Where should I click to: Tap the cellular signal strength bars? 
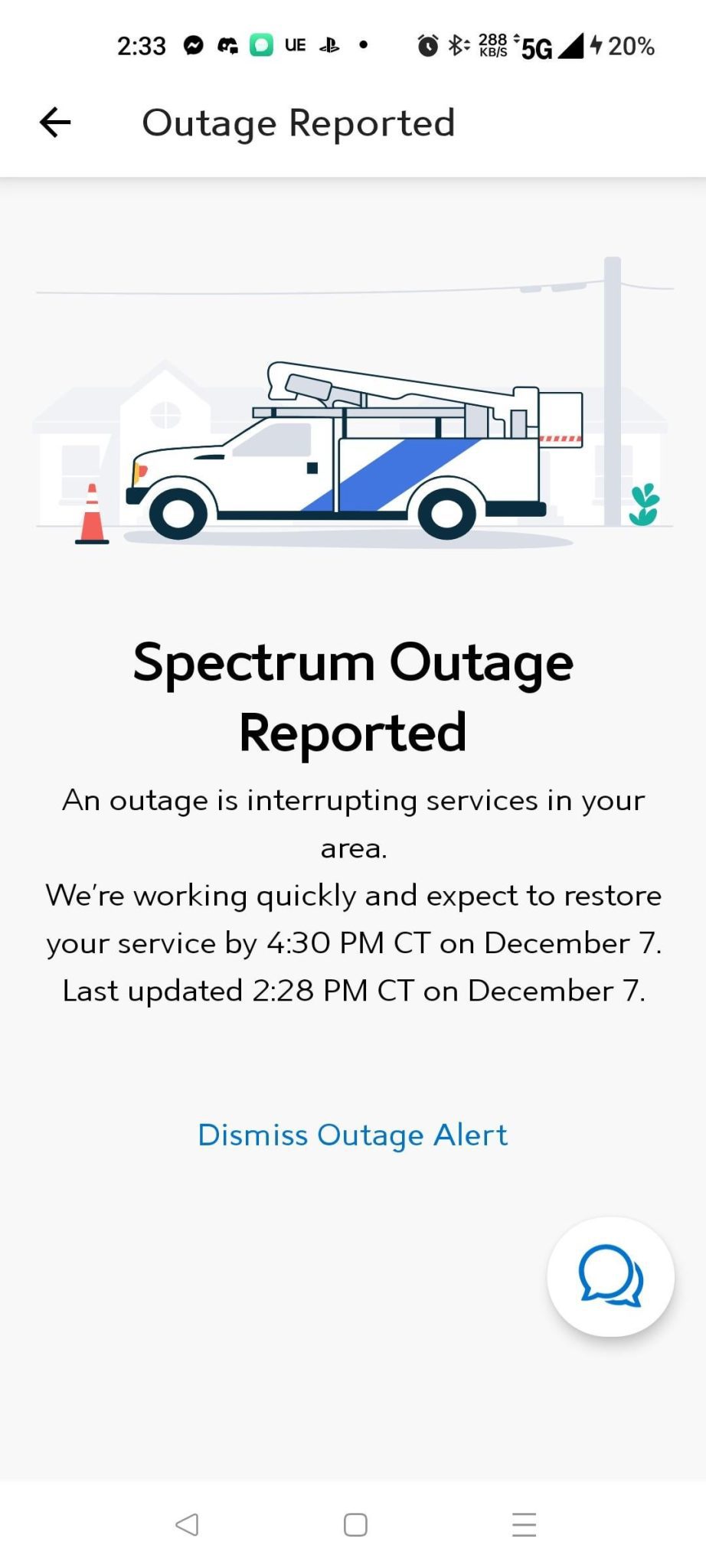pyautogui.click(x=572, y=46)
